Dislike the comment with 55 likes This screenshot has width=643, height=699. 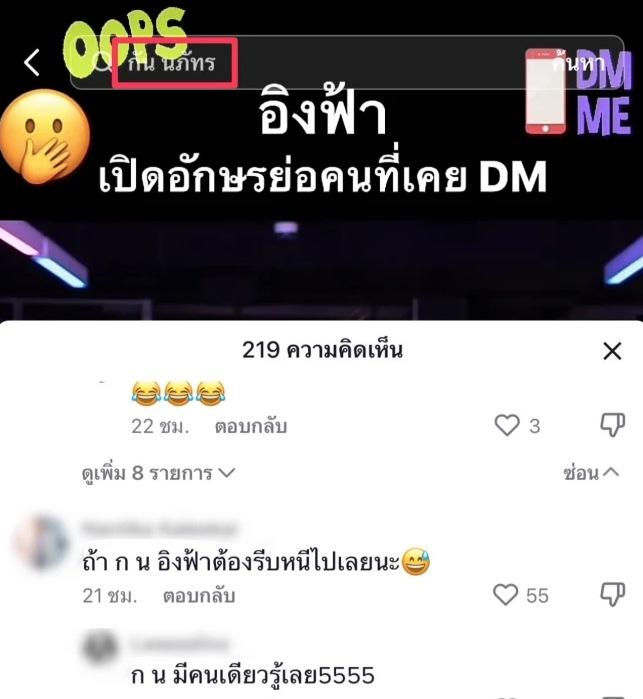point(611,595)
